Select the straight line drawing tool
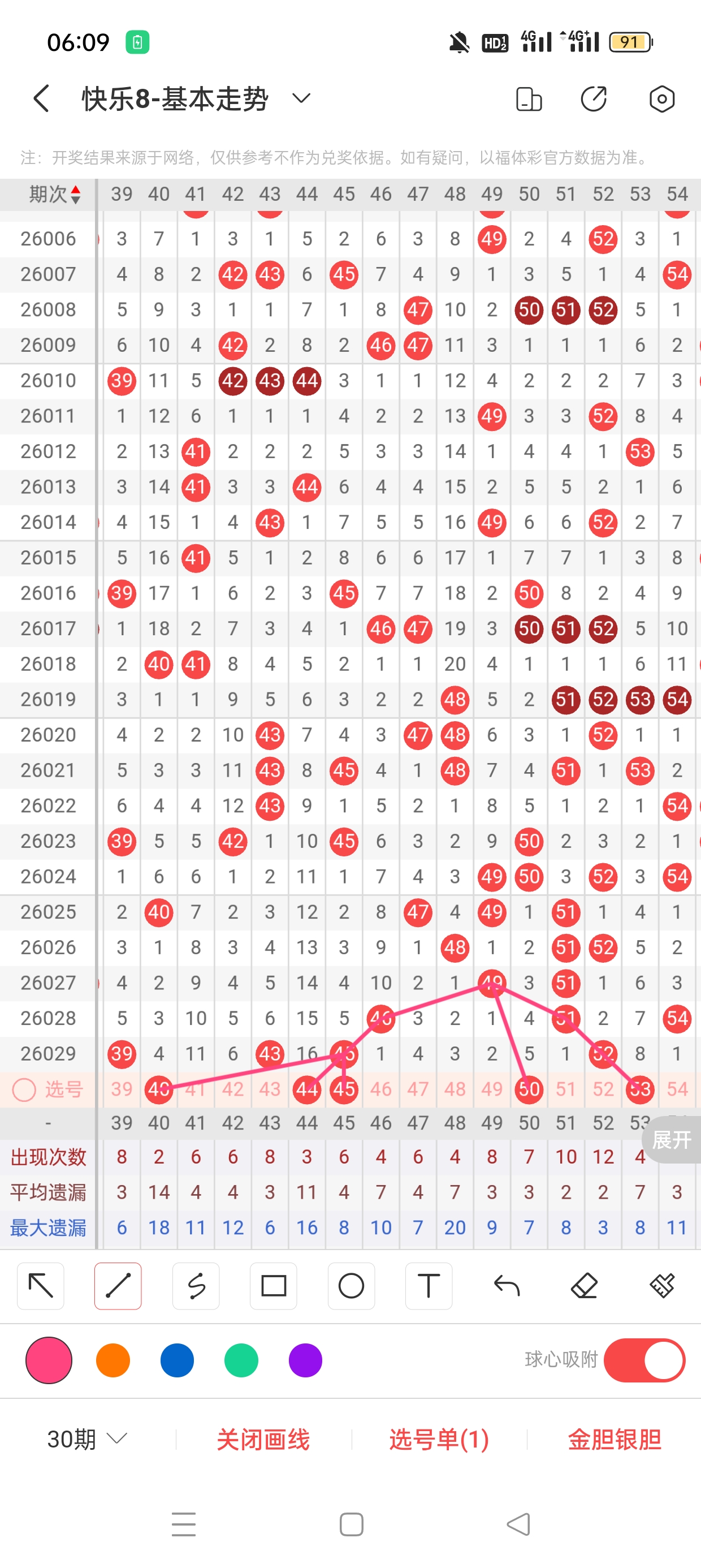 pos(118,1286)
